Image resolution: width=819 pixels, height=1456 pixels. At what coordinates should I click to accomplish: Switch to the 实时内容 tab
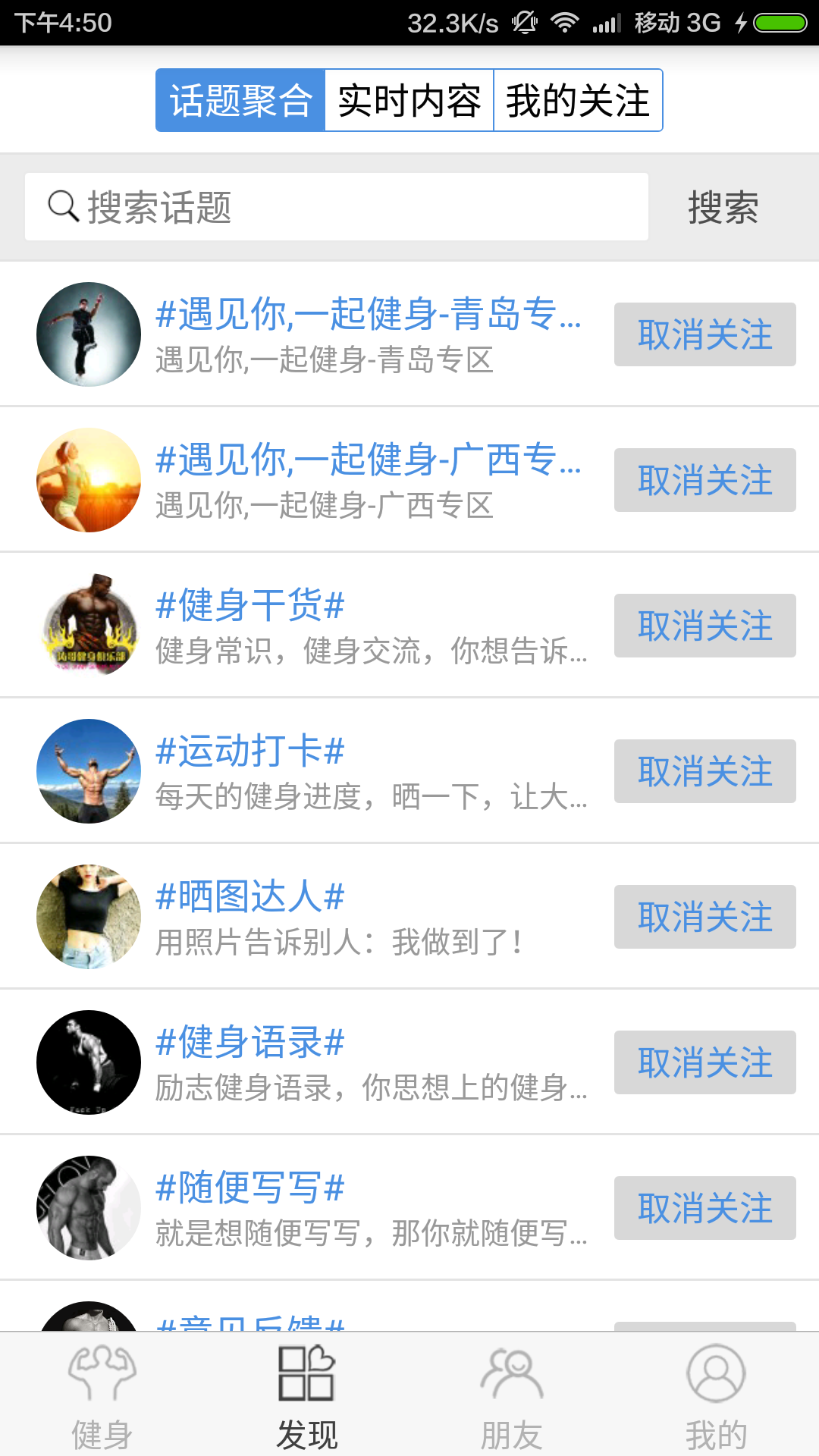(x=409, y=99)
